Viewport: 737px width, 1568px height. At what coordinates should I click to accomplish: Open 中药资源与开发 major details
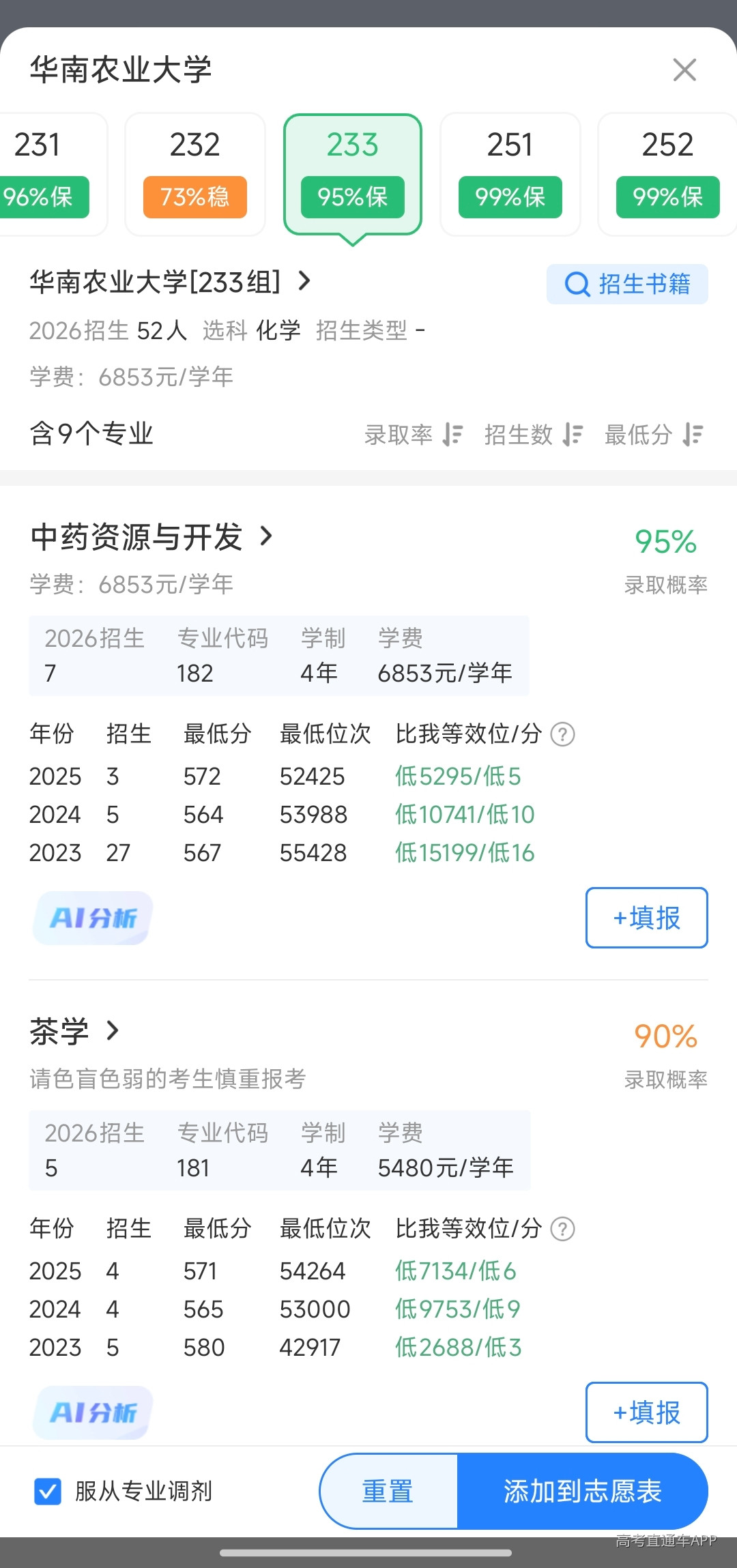point(151,537)
